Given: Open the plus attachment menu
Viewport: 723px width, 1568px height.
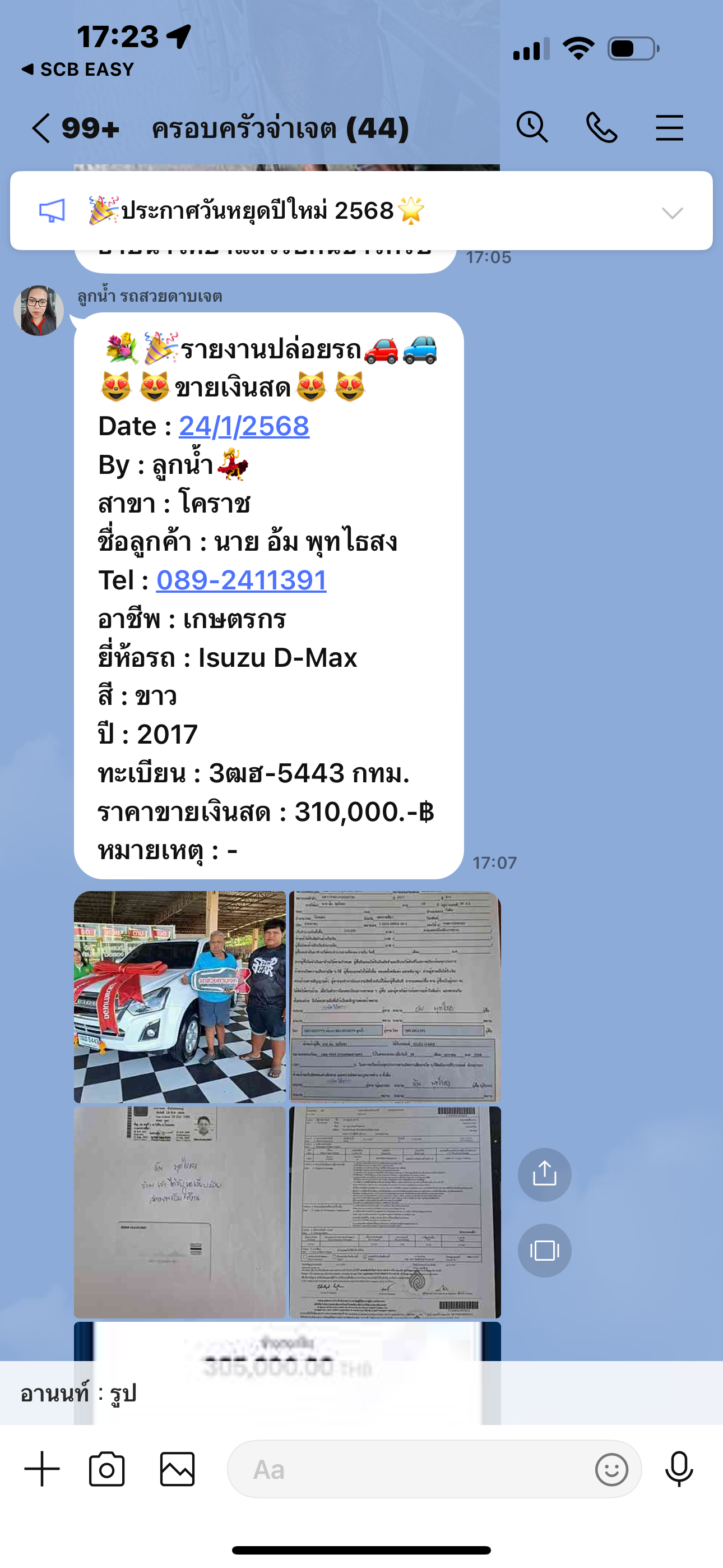Looking at the screenshot, I should (42, 1468).
